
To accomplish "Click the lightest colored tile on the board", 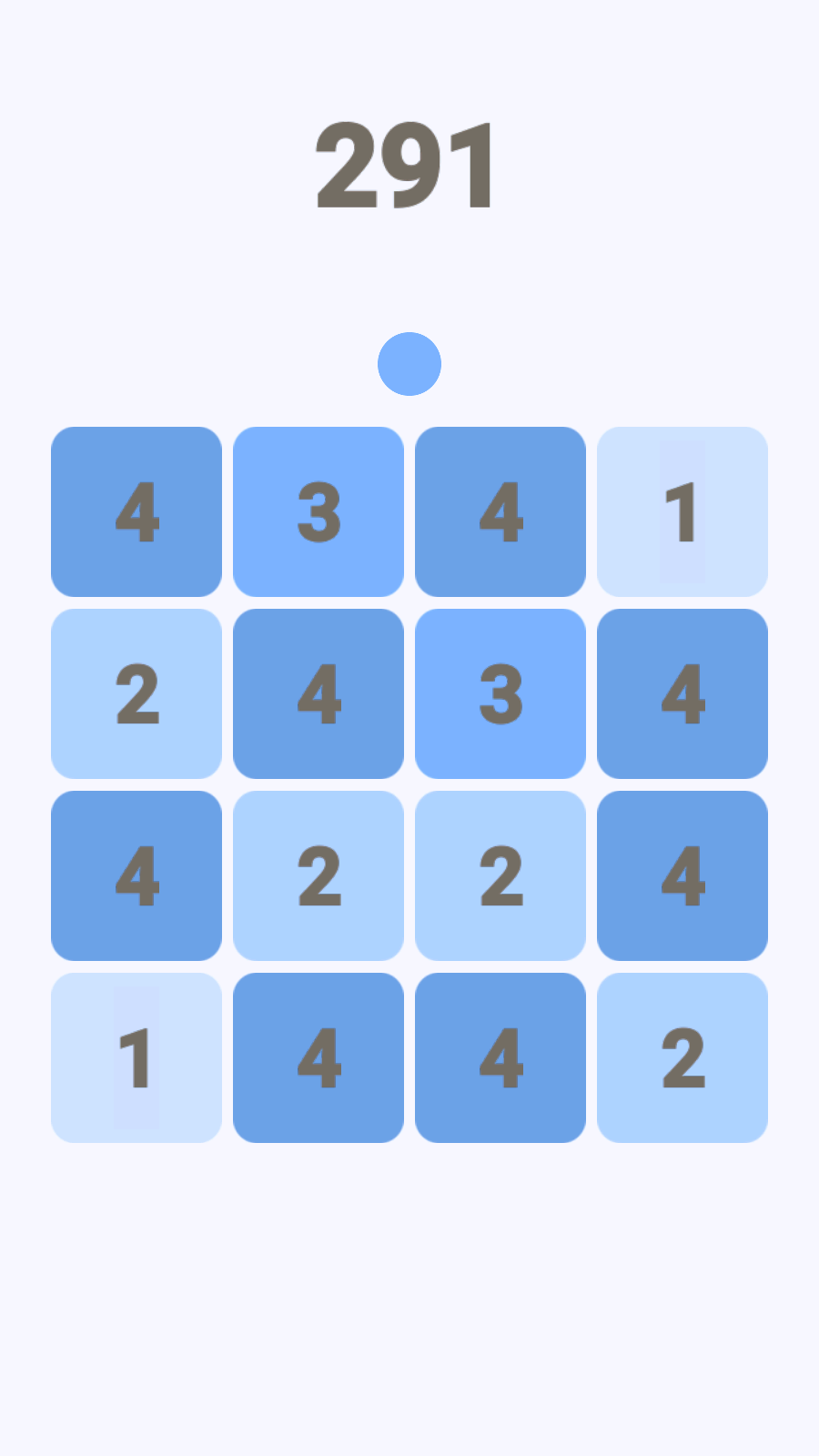I will pos(682,511).
